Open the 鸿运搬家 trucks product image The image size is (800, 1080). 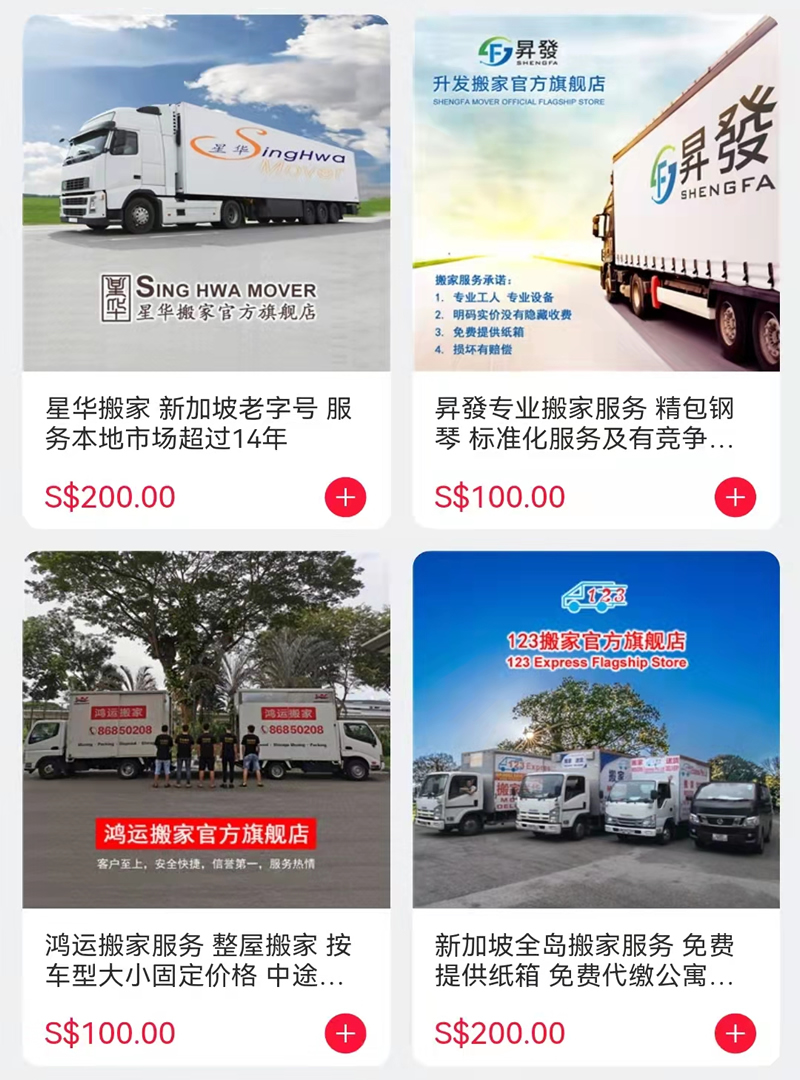tap(200, 730)
